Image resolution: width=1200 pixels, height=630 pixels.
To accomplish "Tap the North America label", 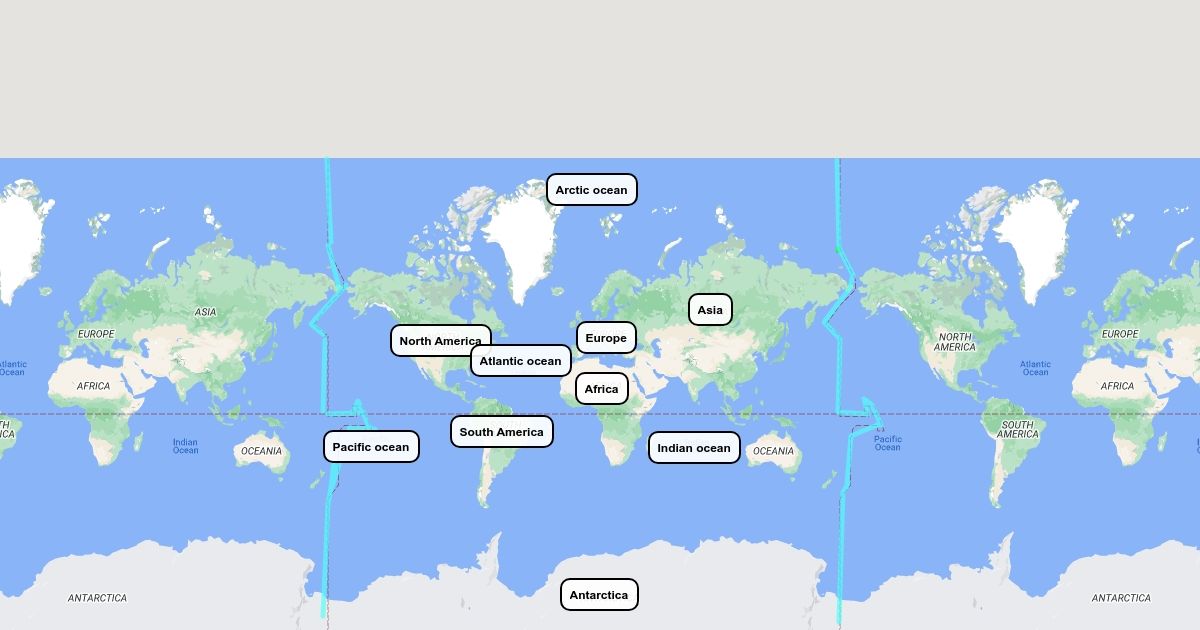I will (x=440, y=341).
